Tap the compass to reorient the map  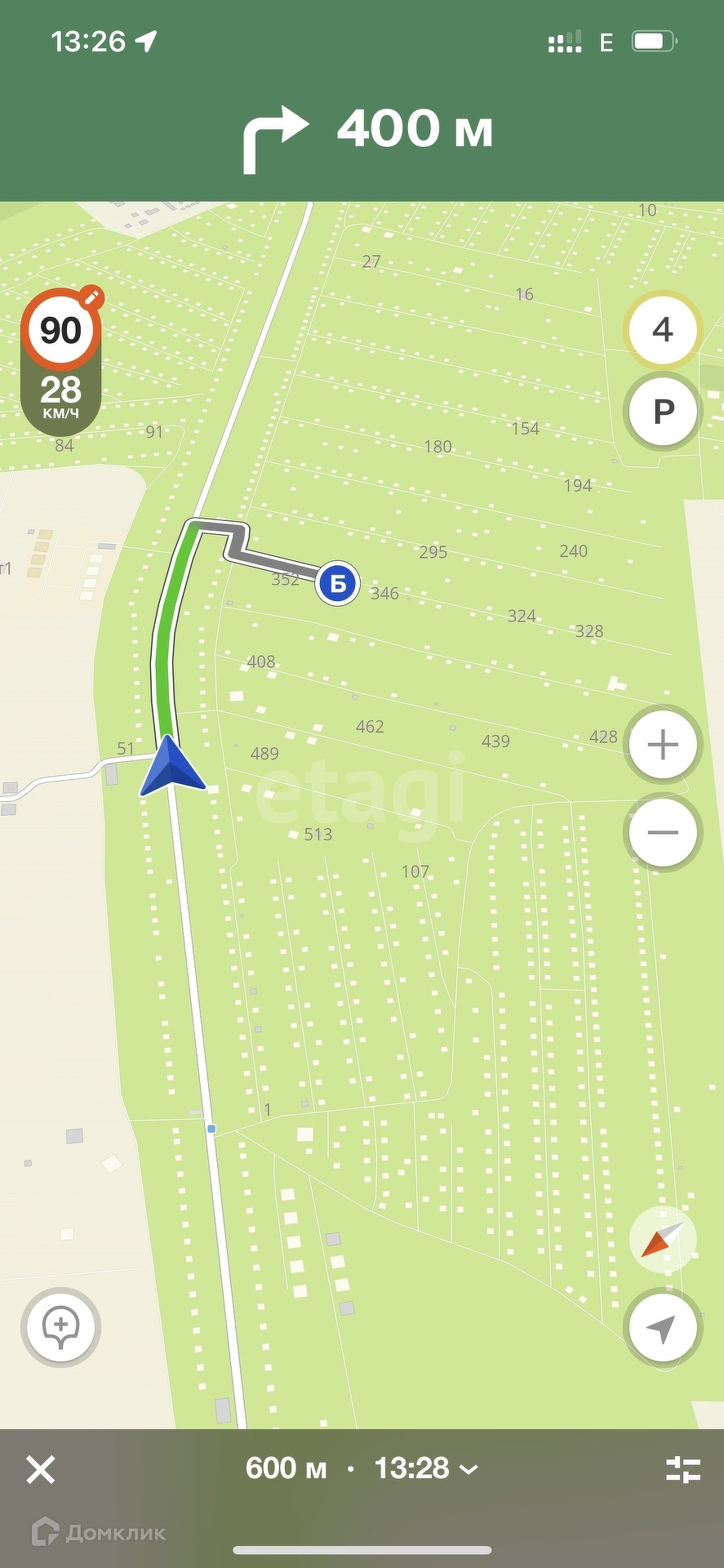pyautogui.click(x=662, y=1240)
